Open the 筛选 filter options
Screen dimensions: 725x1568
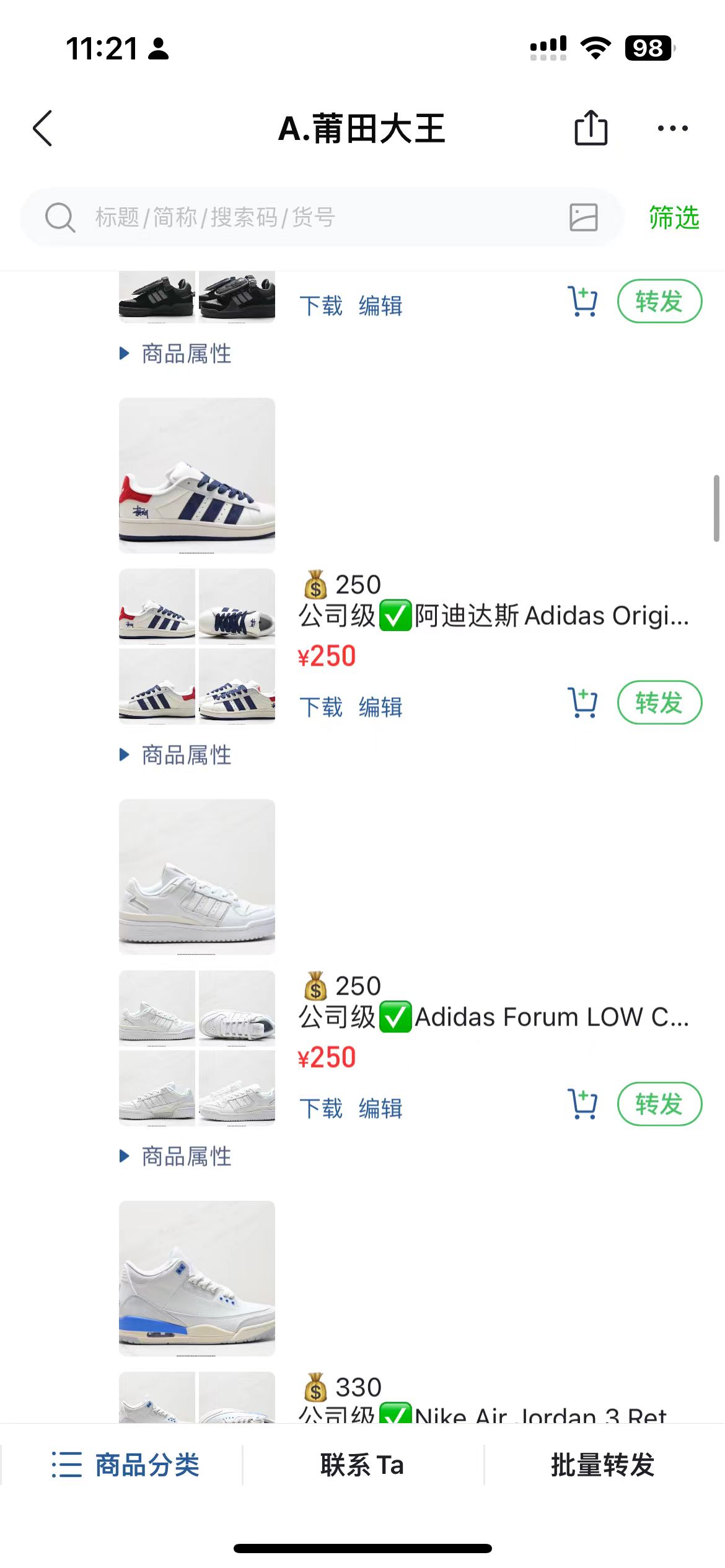coord(674,217)
